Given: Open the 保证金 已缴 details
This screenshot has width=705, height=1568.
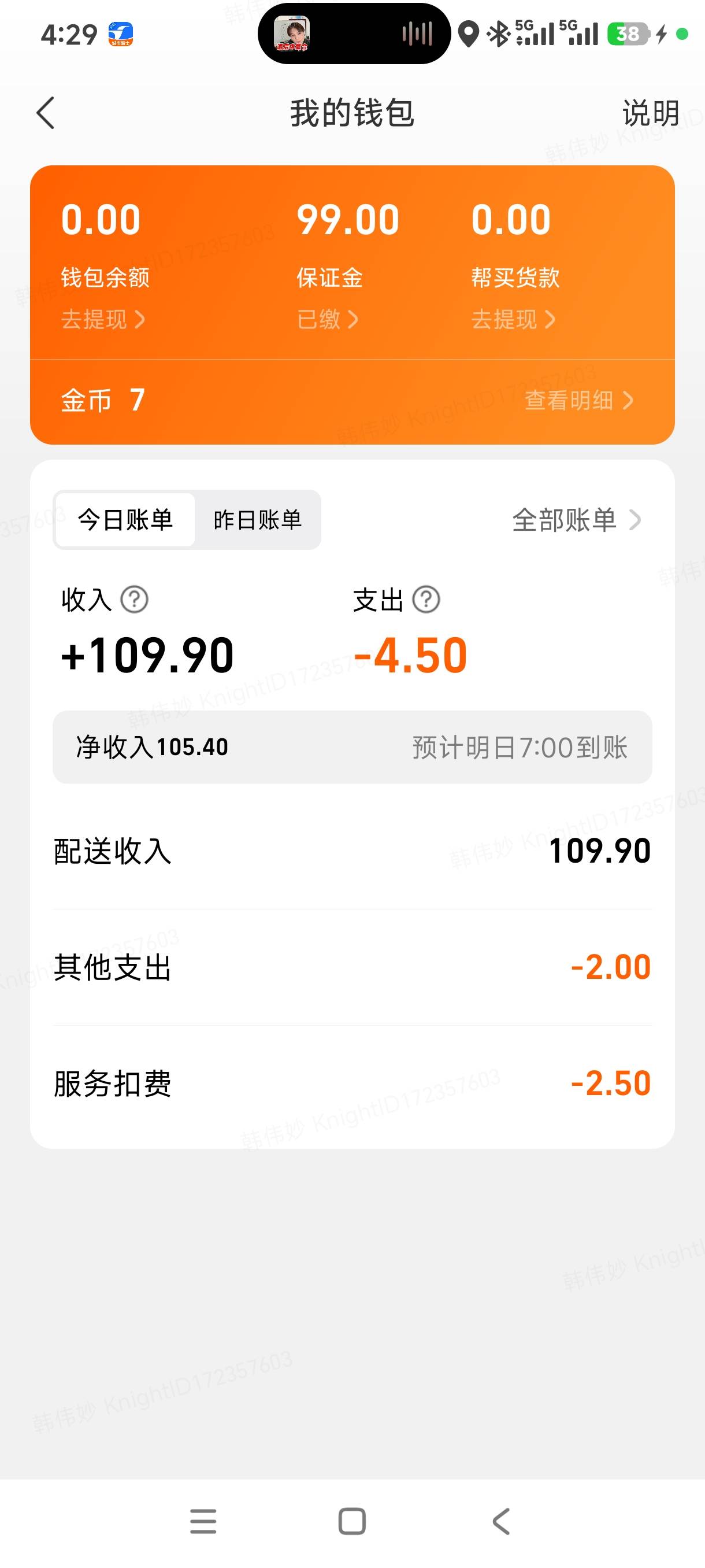Looking at the screenshot, I should pyautogui.click(x=327, y=319).
